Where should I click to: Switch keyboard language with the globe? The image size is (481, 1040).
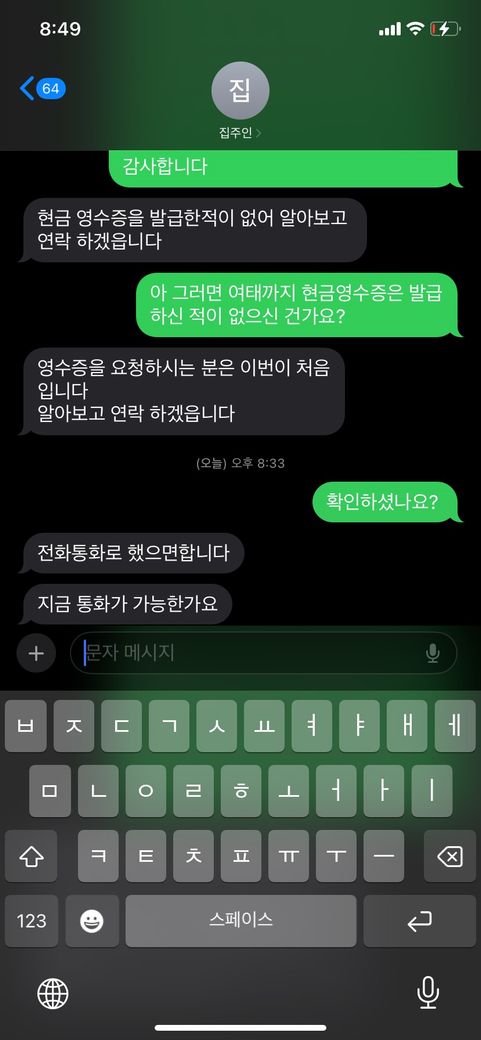[52, 993]
